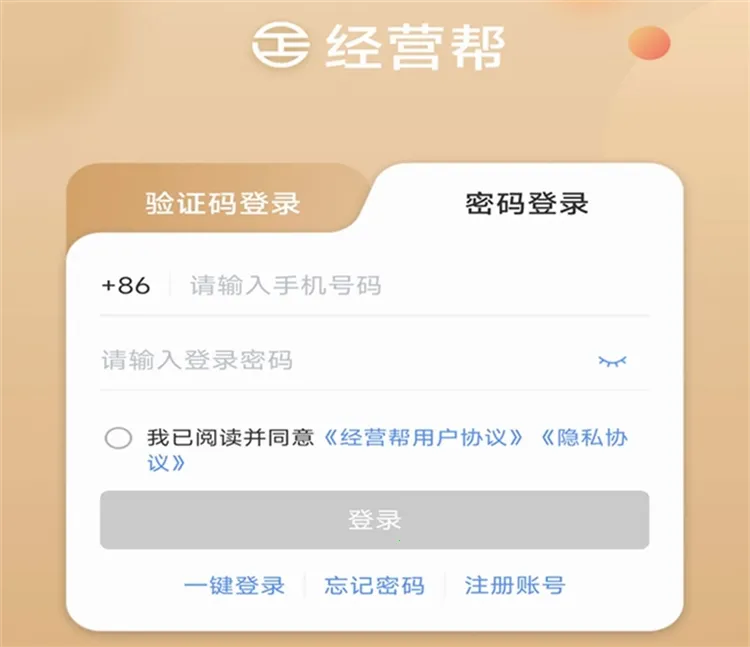Choose 一键登录 one-tap login

tap(234, 586)
